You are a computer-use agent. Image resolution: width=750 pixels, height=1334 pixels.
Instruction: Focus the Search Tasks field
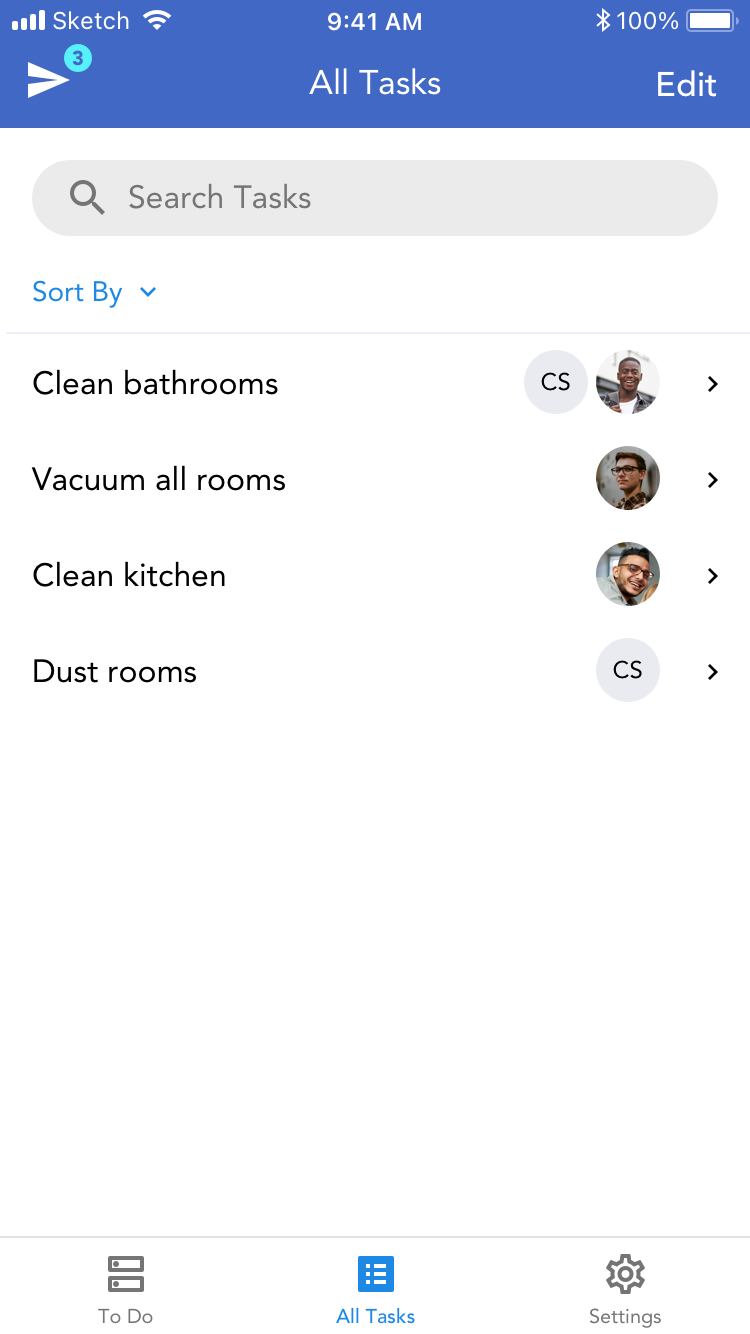375,198
